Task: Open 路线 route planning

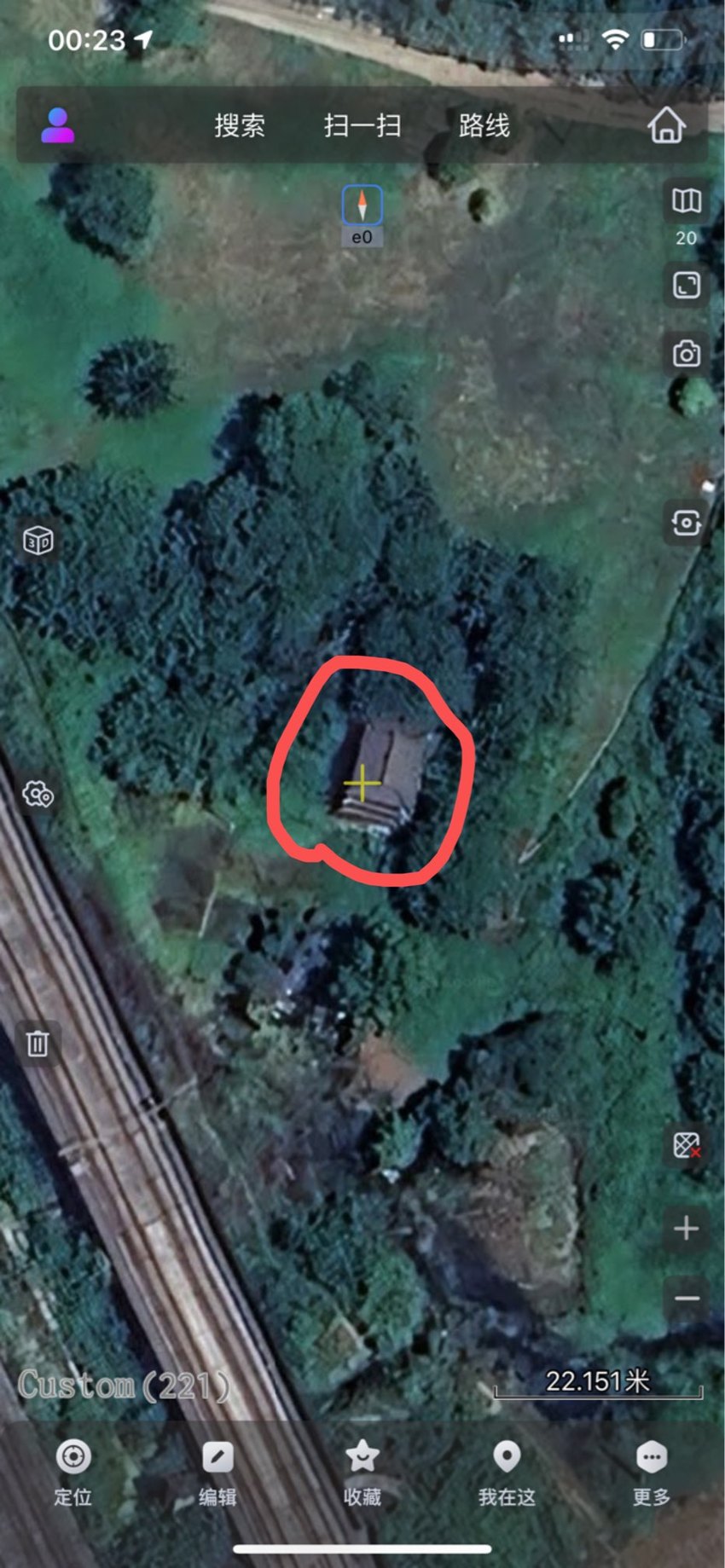Action: tap(484, 126)
